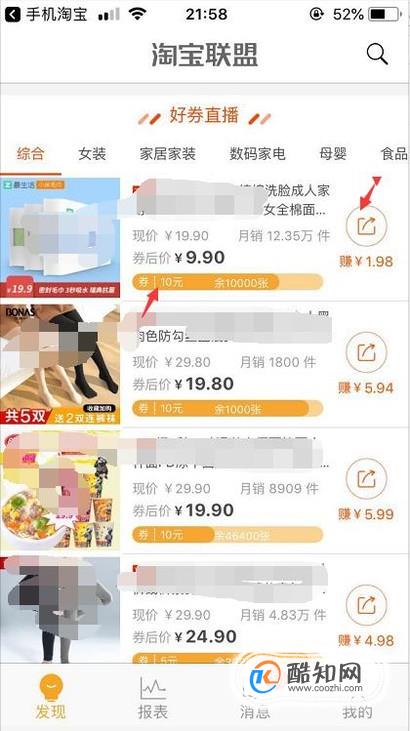Switch to the 女装 category tab
This screenshot has width=410, height=731.
(x=92, y=153)
